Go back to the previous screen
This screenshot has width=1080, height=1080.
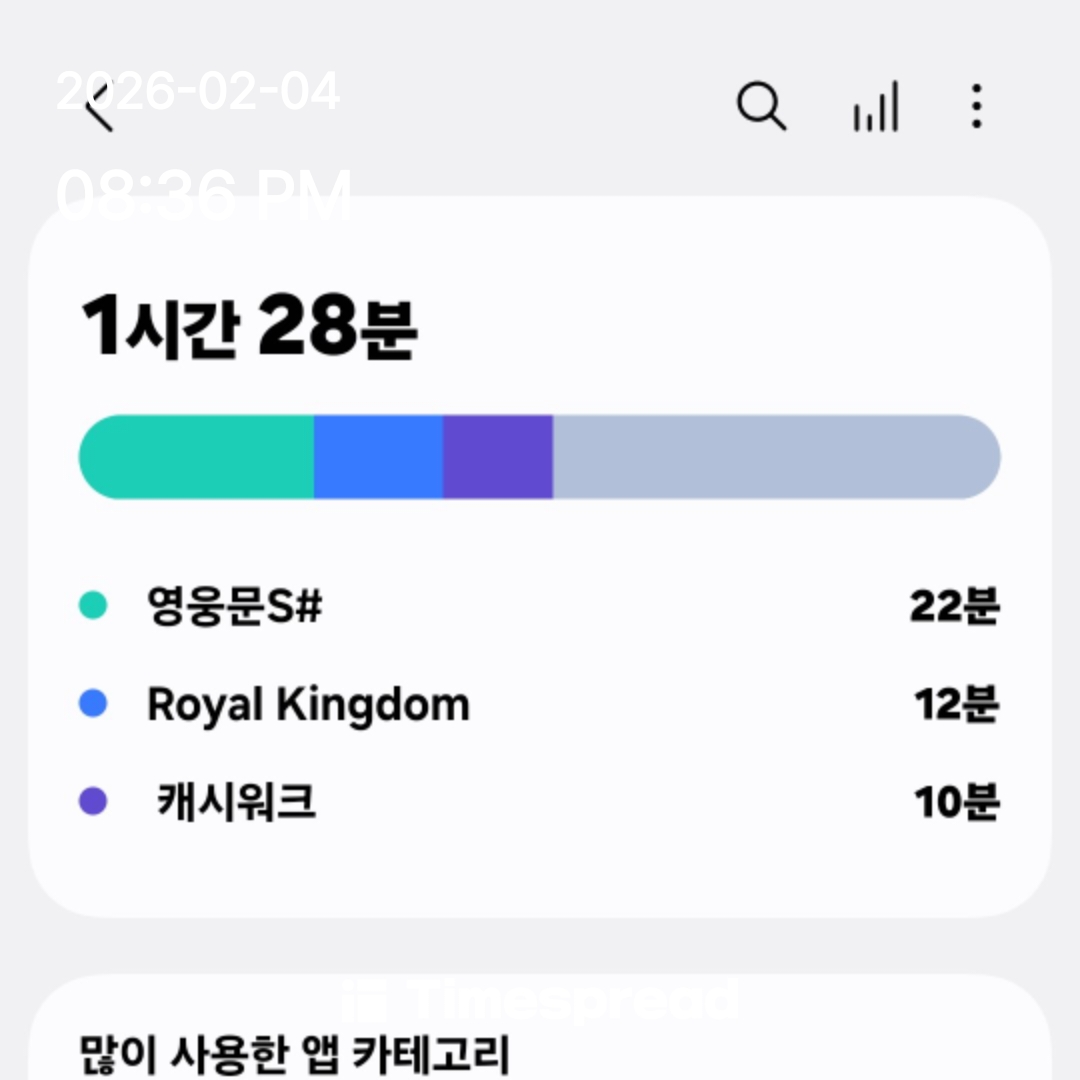tap(98, 108)
